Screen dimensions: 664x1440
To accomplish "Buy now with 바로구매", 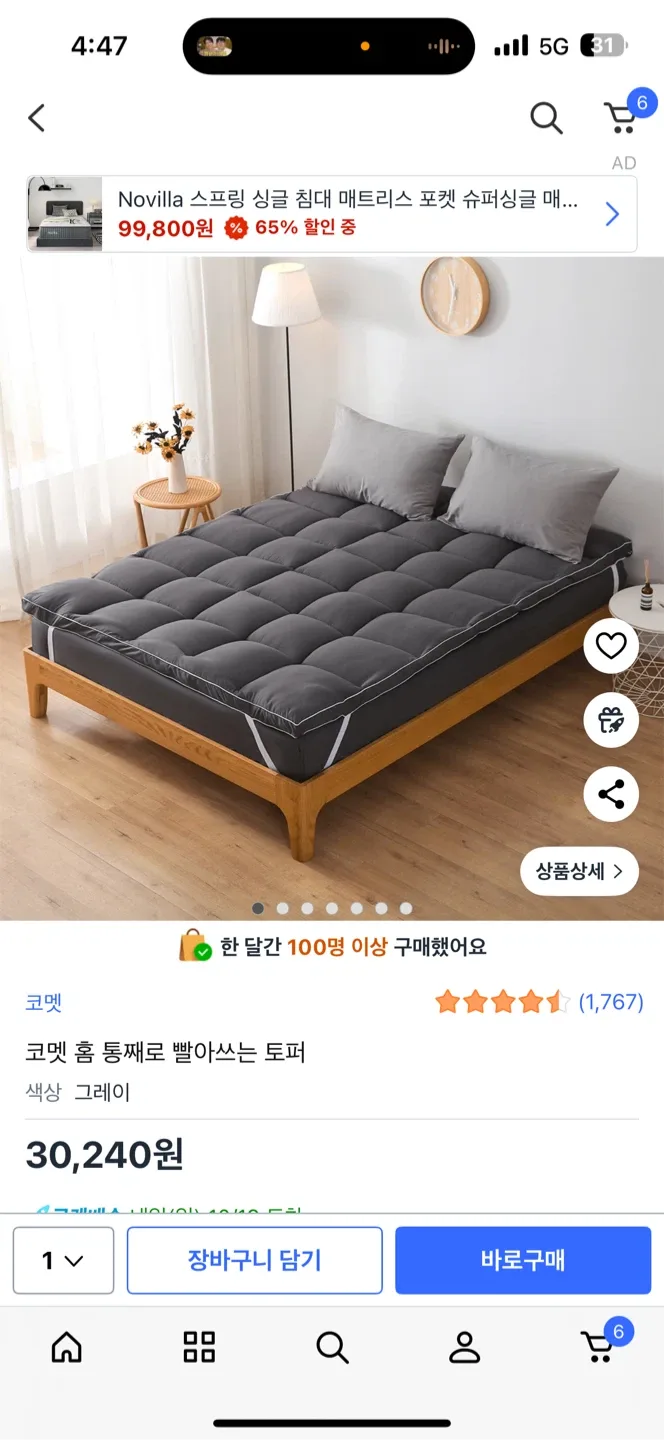I will (523, 1260).
